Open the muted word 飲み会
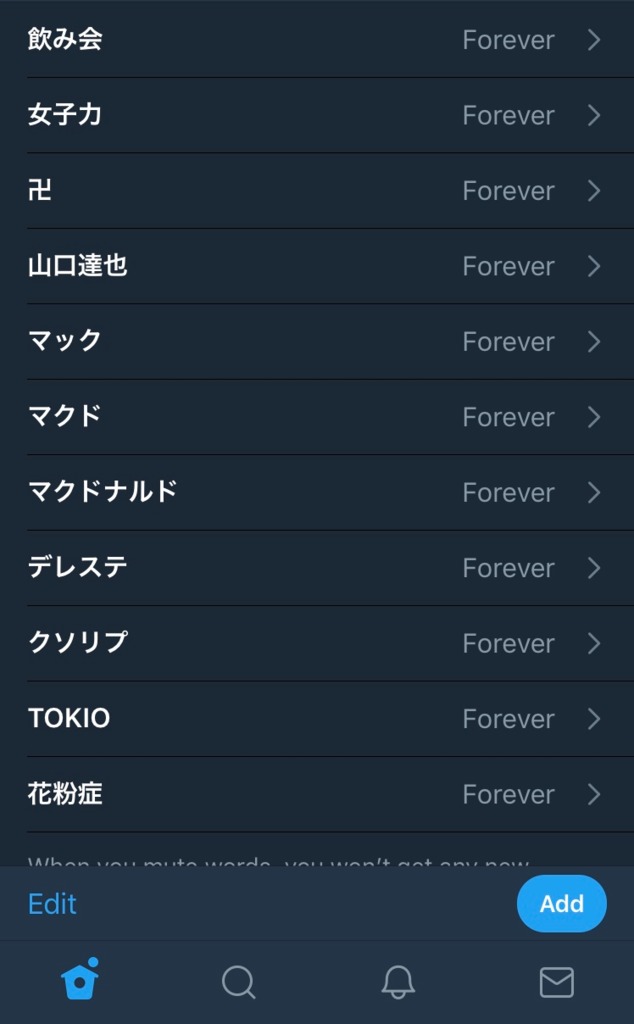 (316, 40)
